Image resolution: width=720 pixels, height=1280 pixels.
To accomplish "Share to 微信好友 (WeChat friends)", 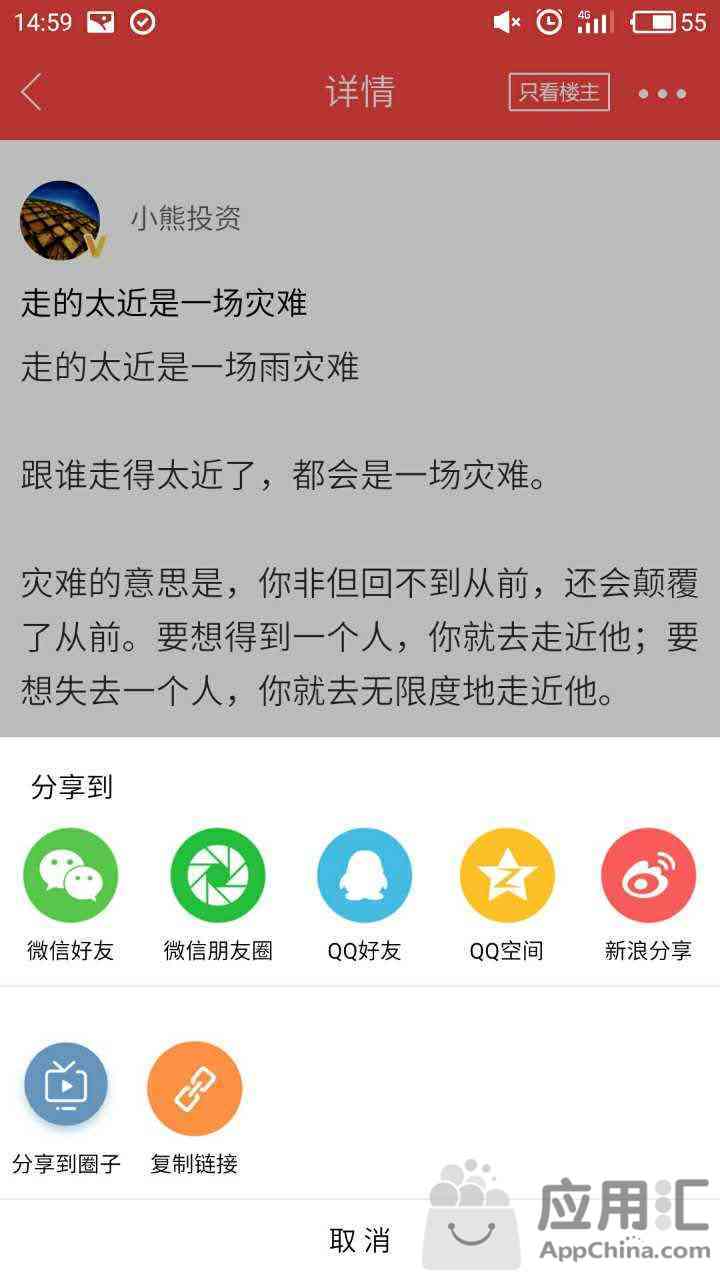I will 70,875.
